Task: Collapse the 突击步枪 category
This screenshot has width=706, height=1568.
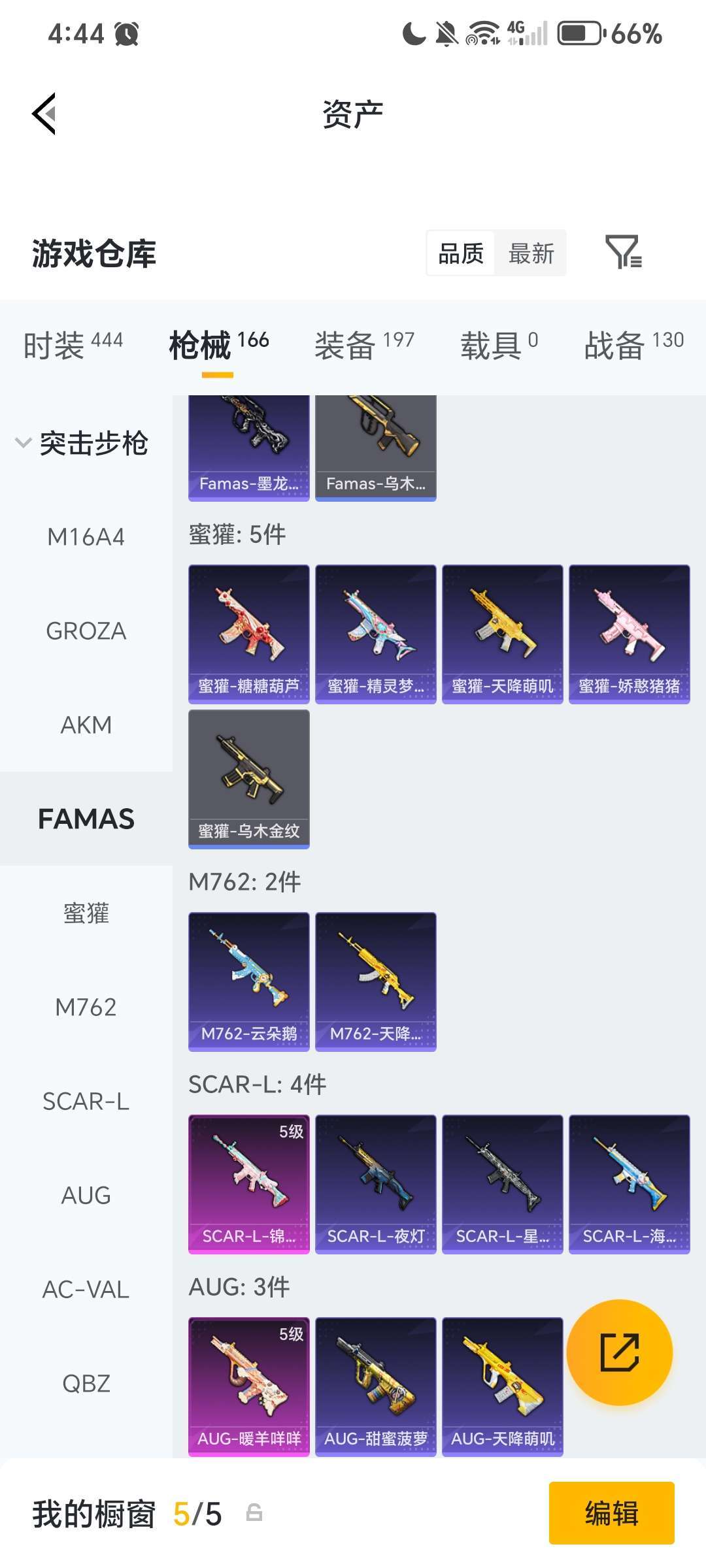Action: [x=82, y=444]
